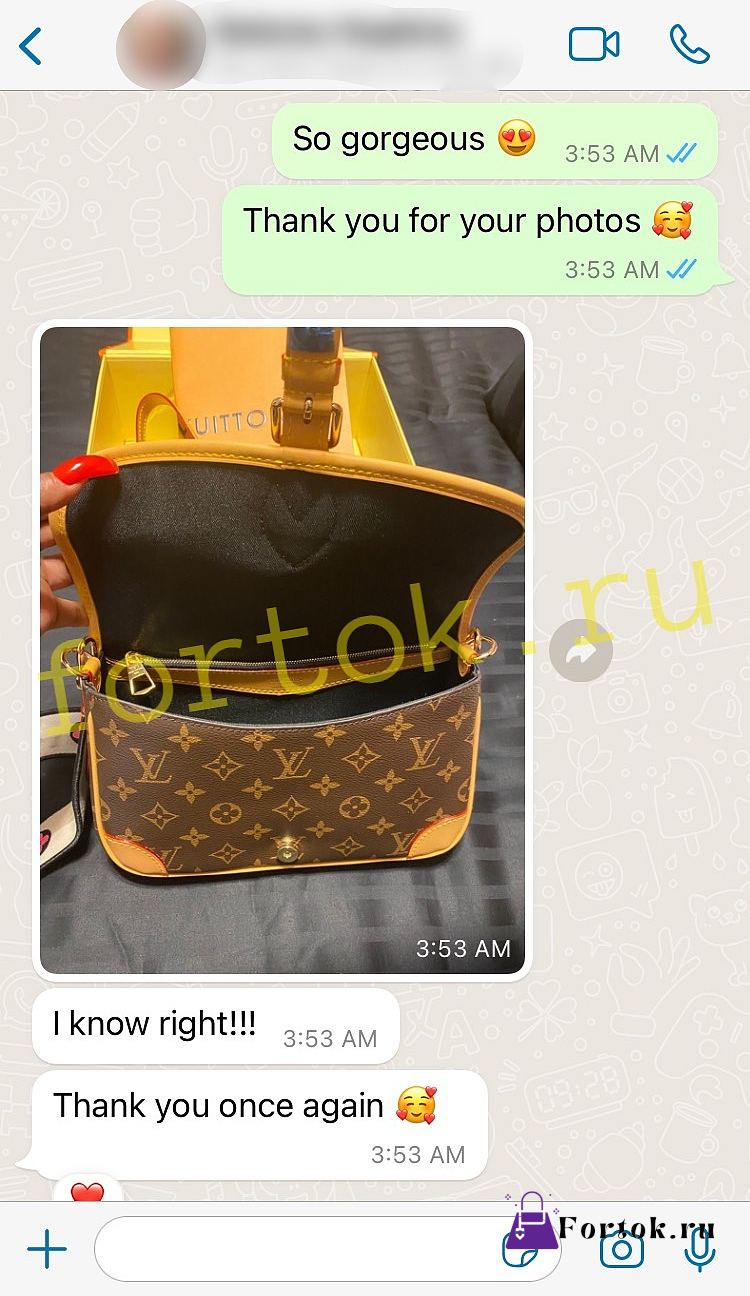Open the handbag photo in the chat
This screenshot has height=1296, width=750.
(282, 650)
